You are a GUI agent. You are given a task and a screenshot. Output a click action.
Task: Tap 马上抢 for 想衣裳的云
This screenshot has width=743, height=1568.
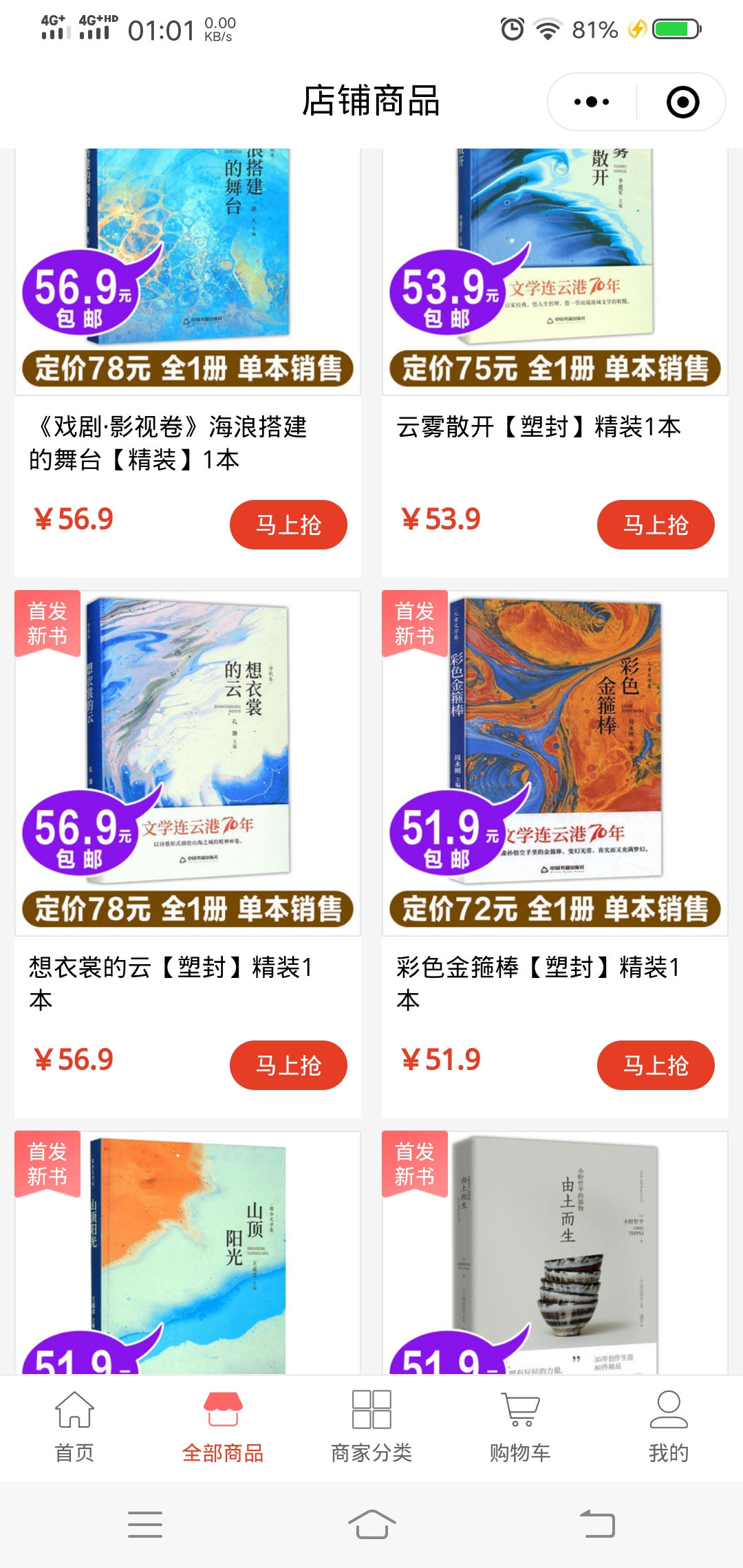288,1065
